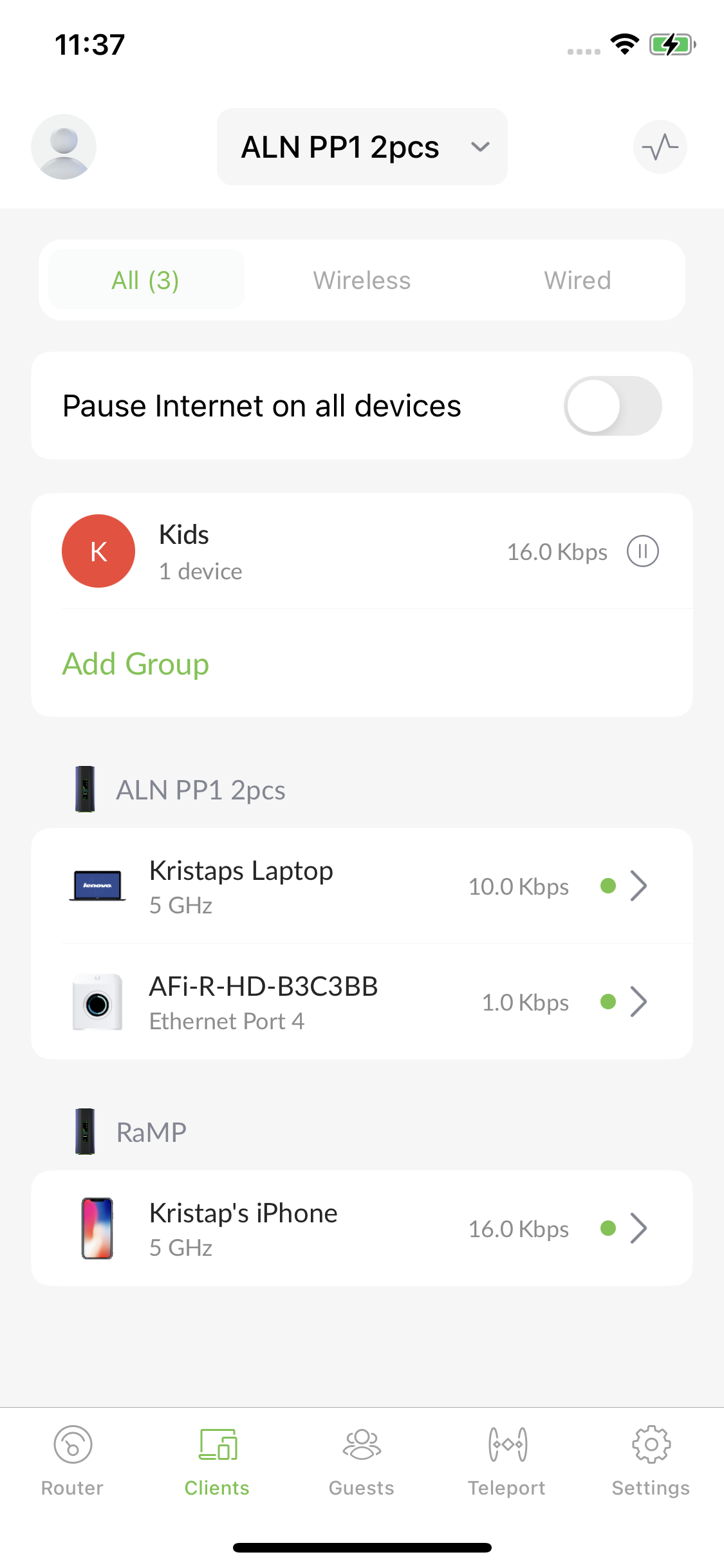724x1568 pixels.
Task: Switch to the Wired filter
Action: coord(577,280)
